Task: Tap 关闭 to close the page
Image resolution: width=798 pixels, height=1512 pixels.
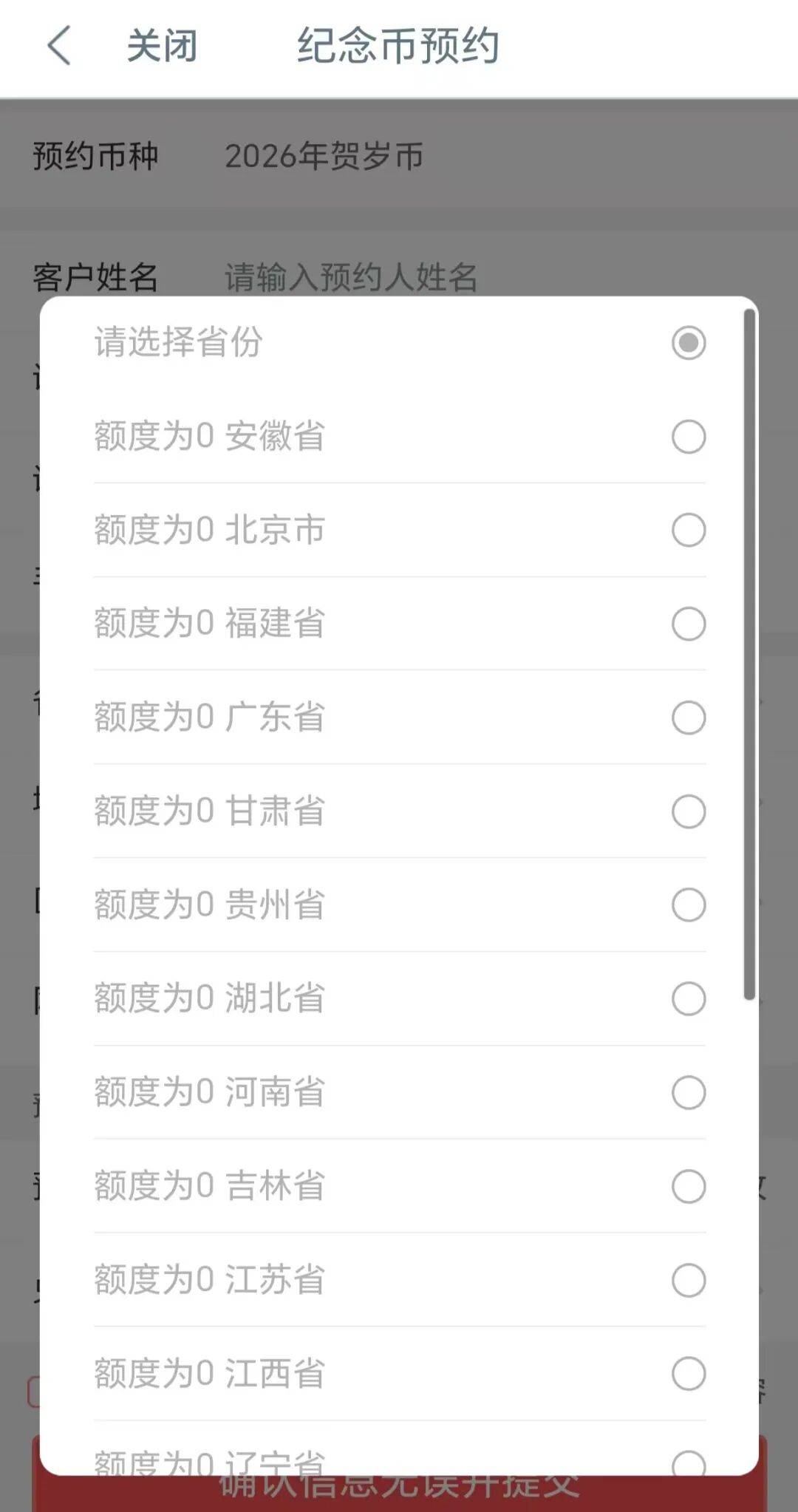Action: 162,46
